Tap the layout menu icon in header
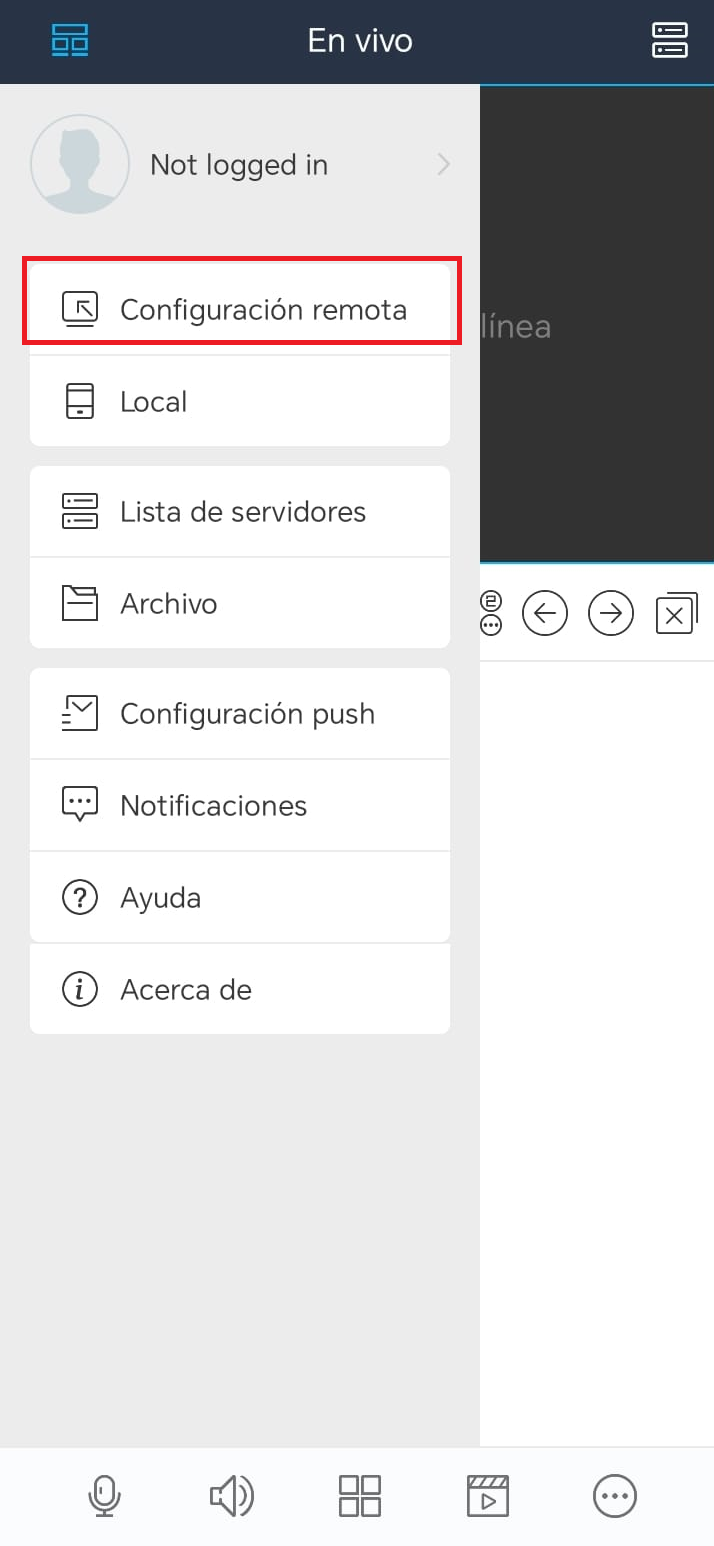 pyautogui.click(x=70, y=41)
